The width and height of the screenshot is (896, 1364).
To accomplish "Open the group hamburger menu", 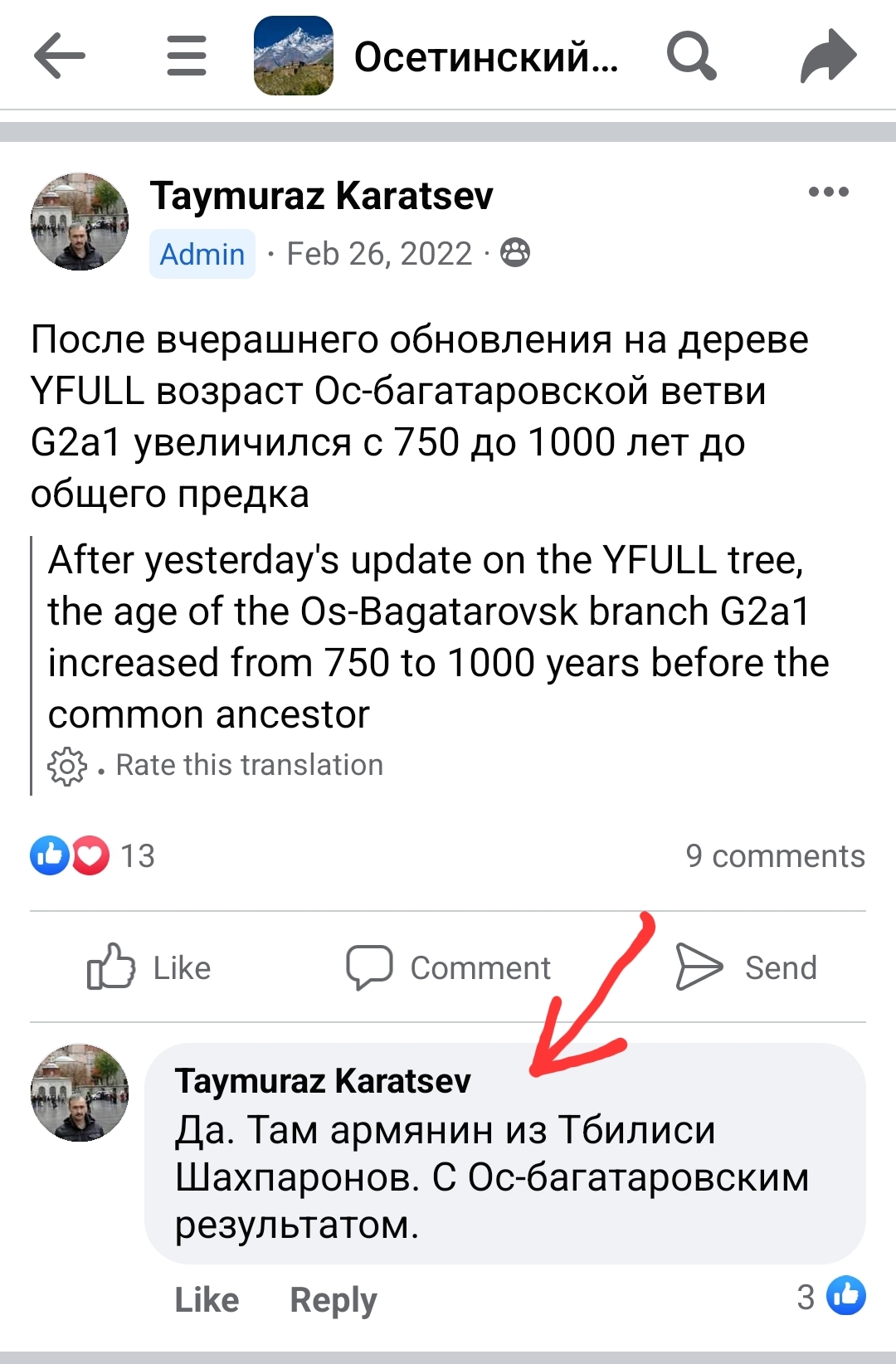I will [186, 56].
